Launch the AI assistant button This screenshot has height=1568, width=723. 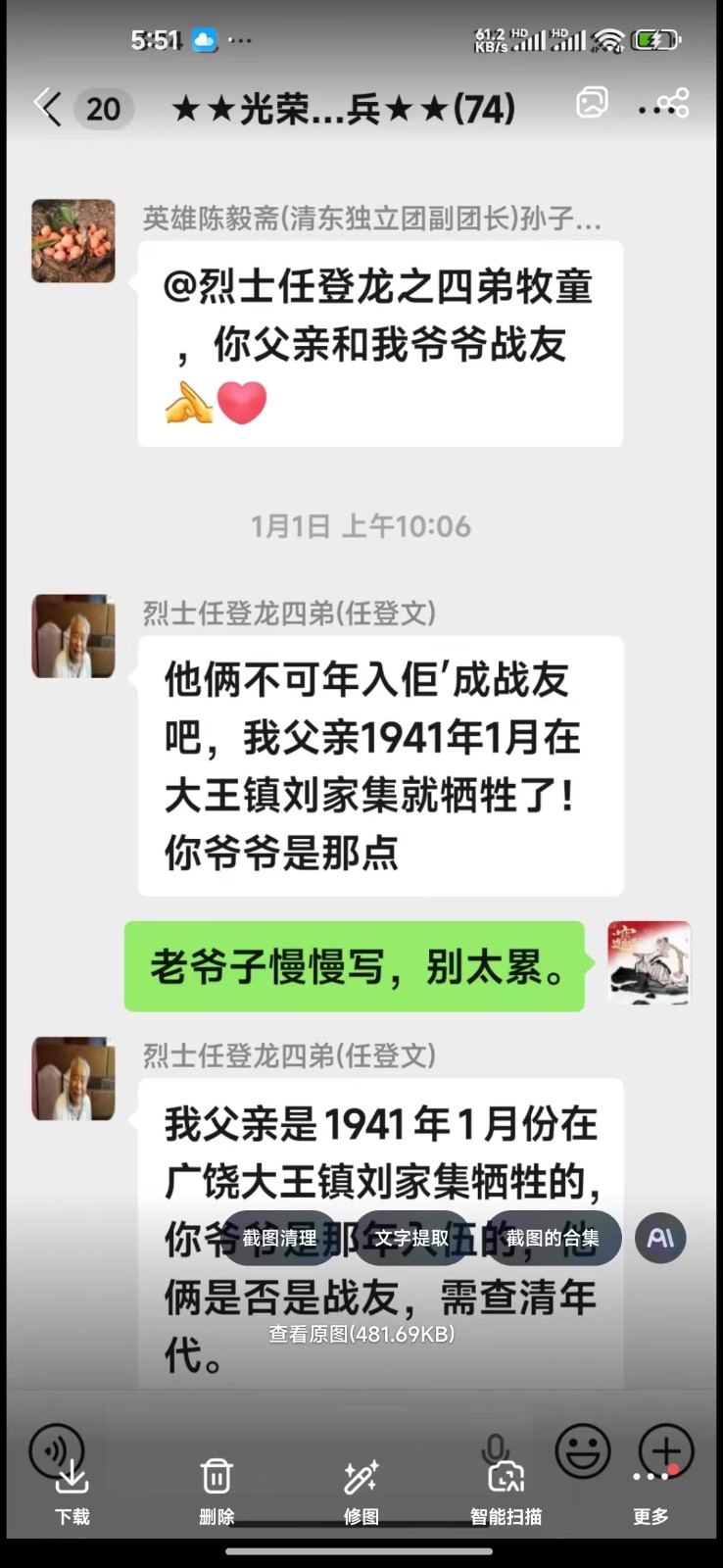(x=660, y=1238)
